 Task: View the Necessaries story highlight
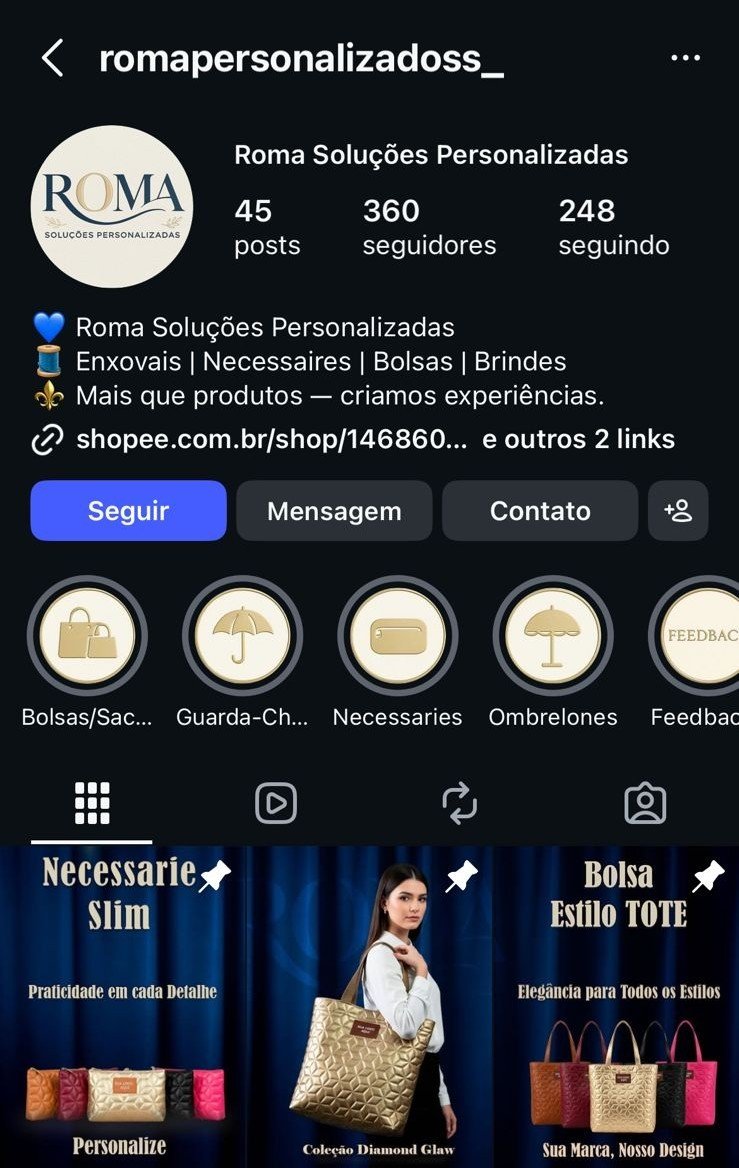398,636
